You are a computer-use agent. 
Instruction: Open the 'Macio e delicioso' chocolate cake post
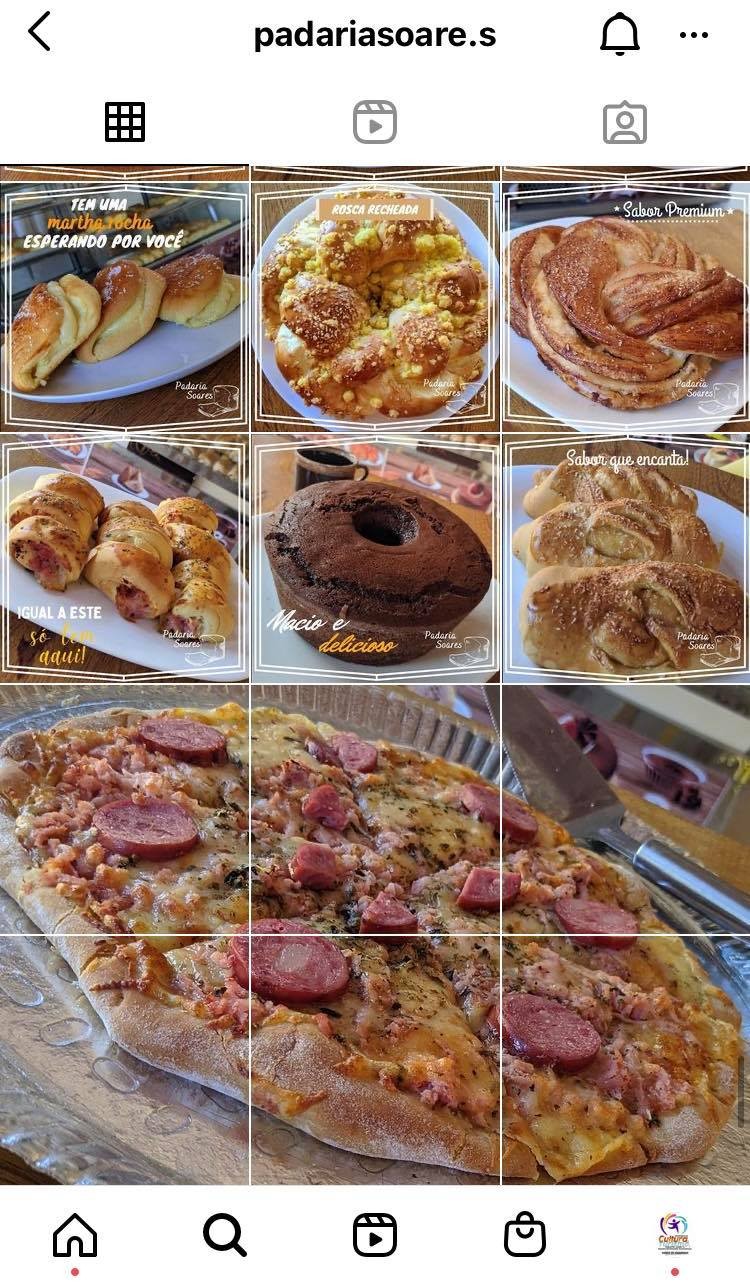tap(375, 558)
